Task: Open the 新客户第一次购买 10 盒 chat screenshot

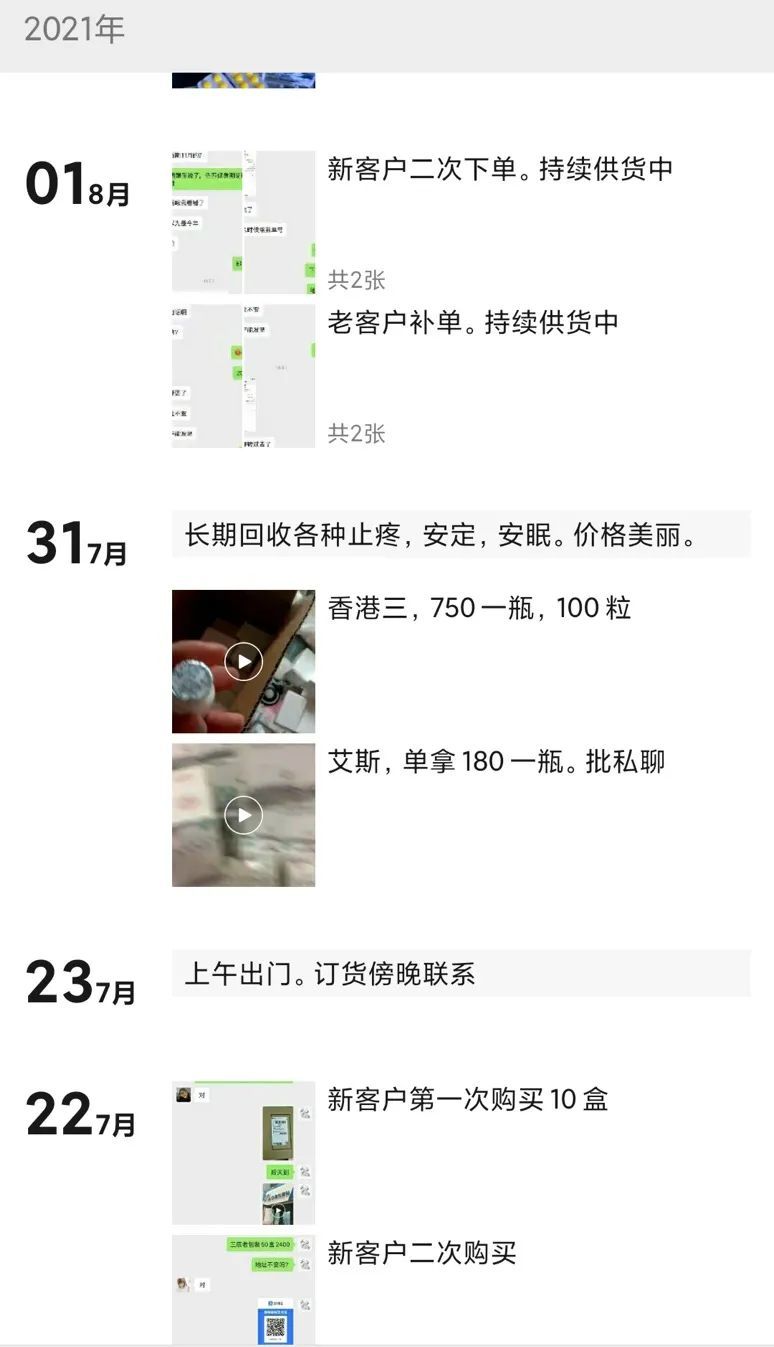Action: 243,1153
